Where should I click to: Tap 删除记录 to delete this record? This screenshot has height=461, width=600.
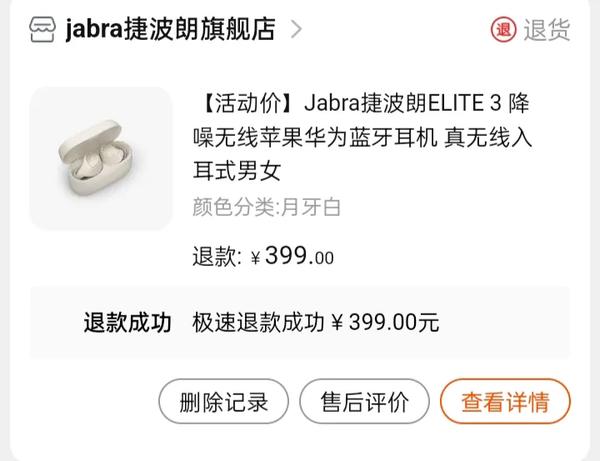[x=224, y=403]
